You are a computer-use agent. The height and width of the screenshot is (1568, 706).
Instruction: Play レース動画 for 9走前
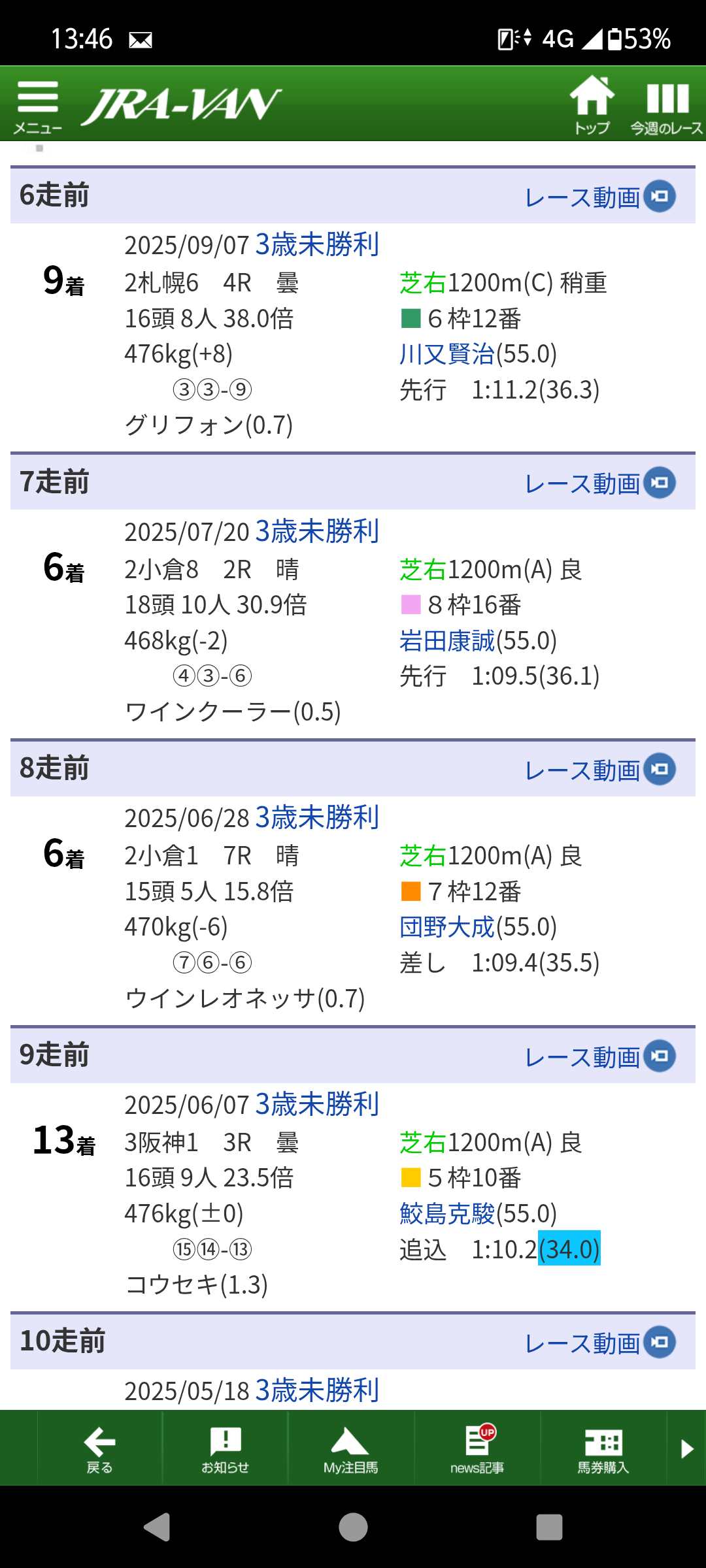(x=600, y=1056)
